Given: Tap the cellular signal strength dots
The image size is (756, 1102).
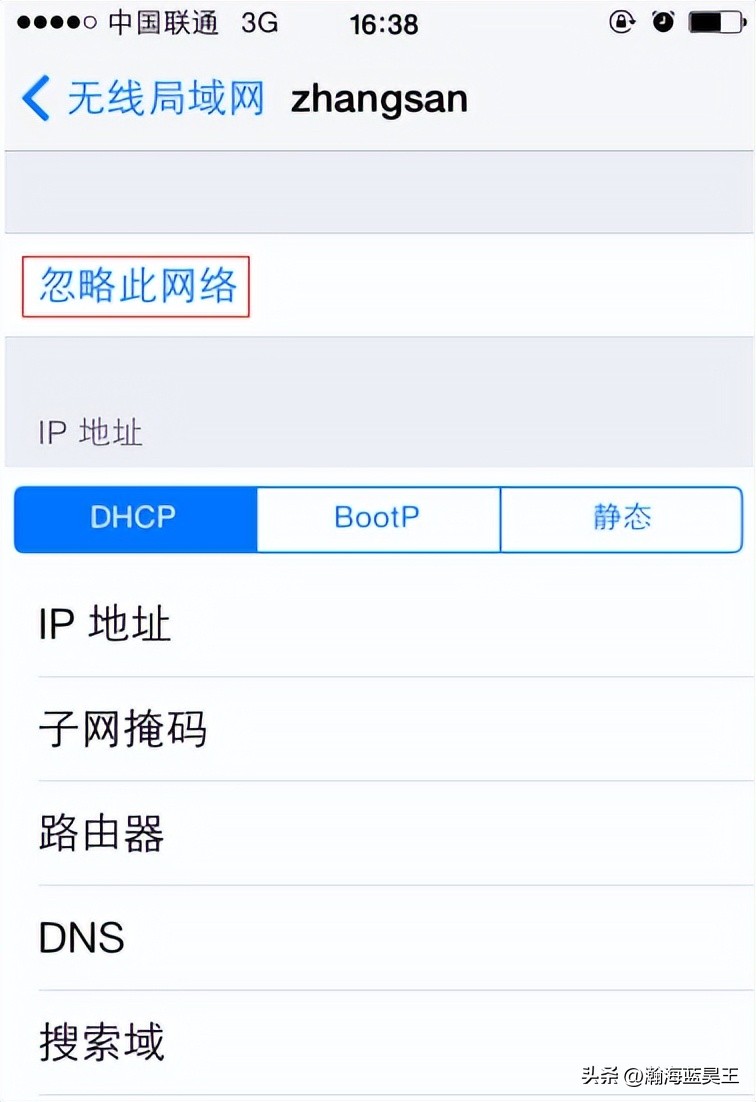Looking at the screenshot, I should [55, 23].
